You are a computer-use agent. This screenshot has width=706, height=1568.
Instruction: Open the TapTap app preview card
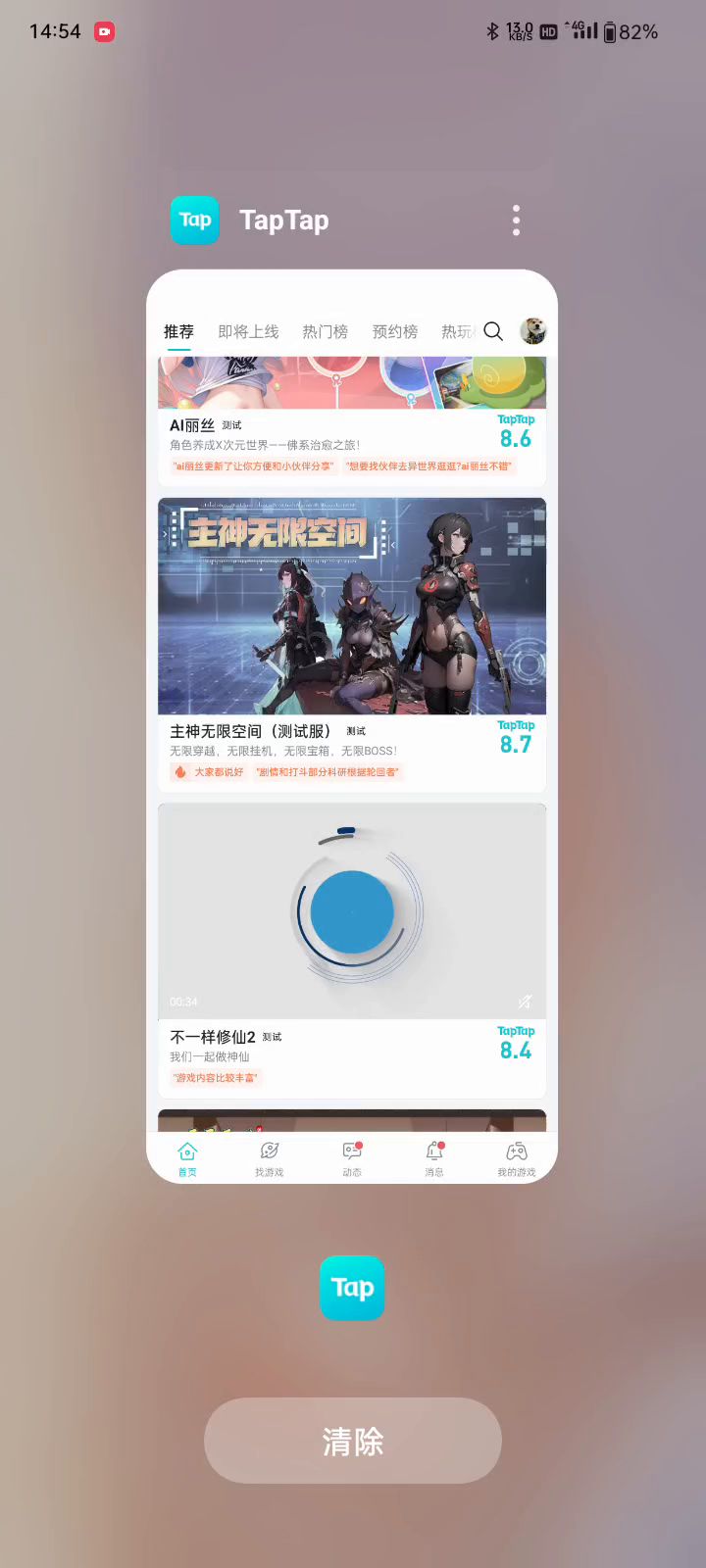(352, 725)
